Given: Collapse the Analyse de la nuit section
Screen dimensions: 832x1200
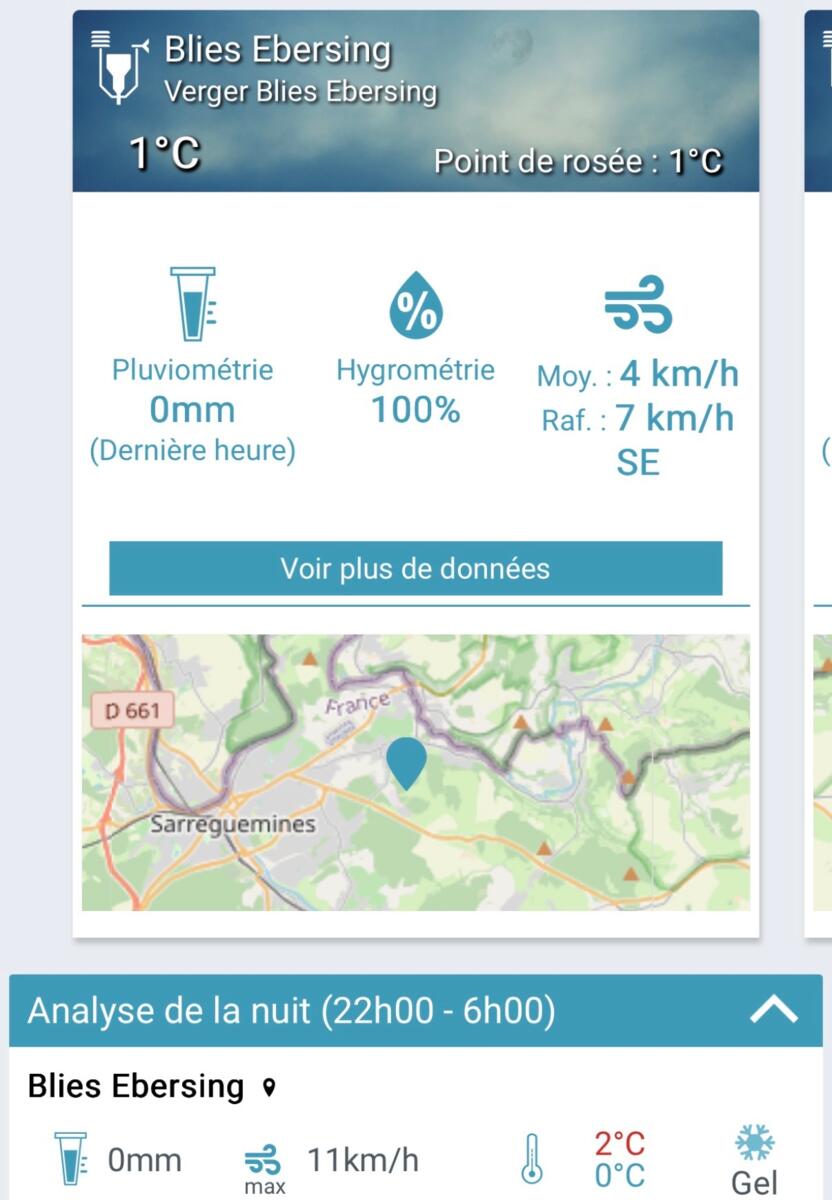Looking at the screenshot, I should (774, 1011).
